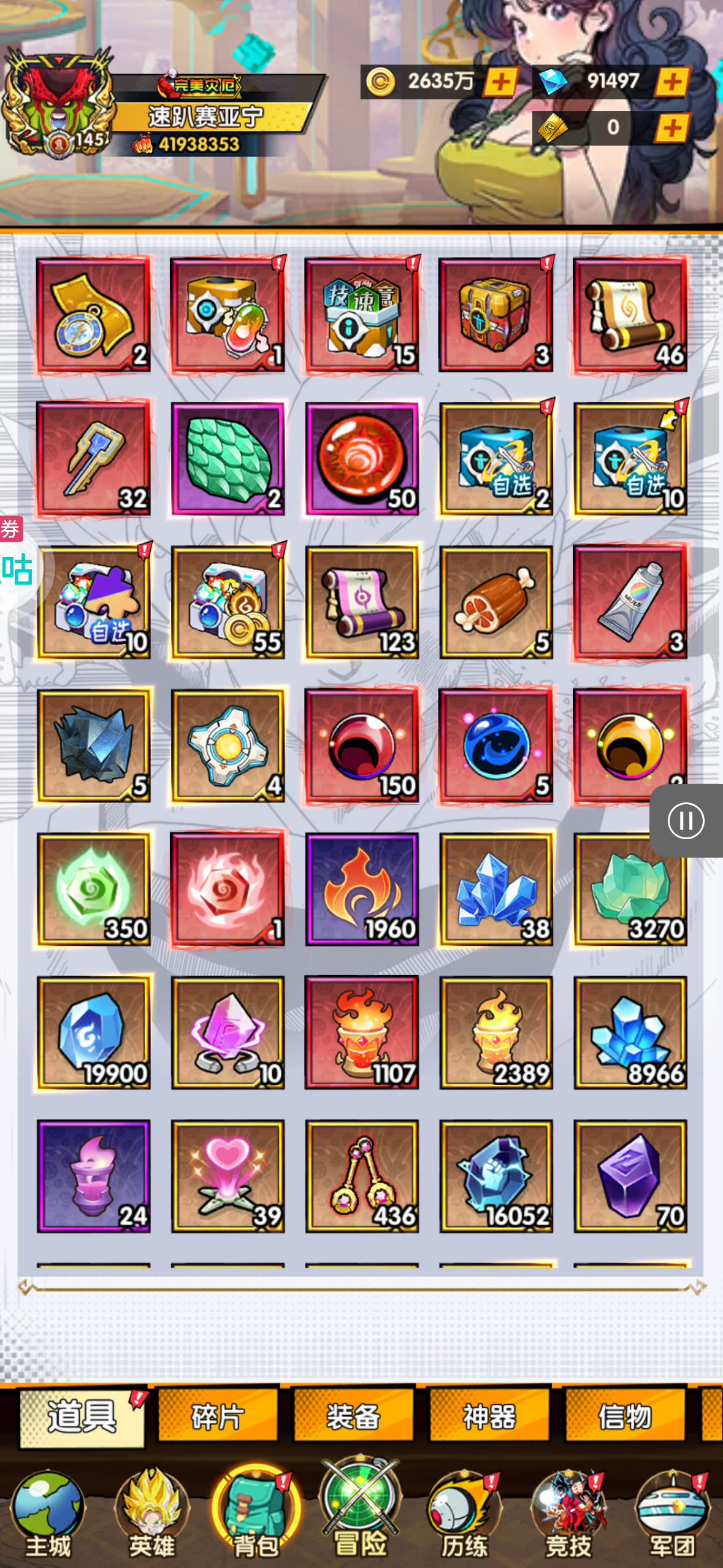Add more gold coins via plus button
The height and width of the screenshot is (1568, 723).
click(x=500, y=82)
